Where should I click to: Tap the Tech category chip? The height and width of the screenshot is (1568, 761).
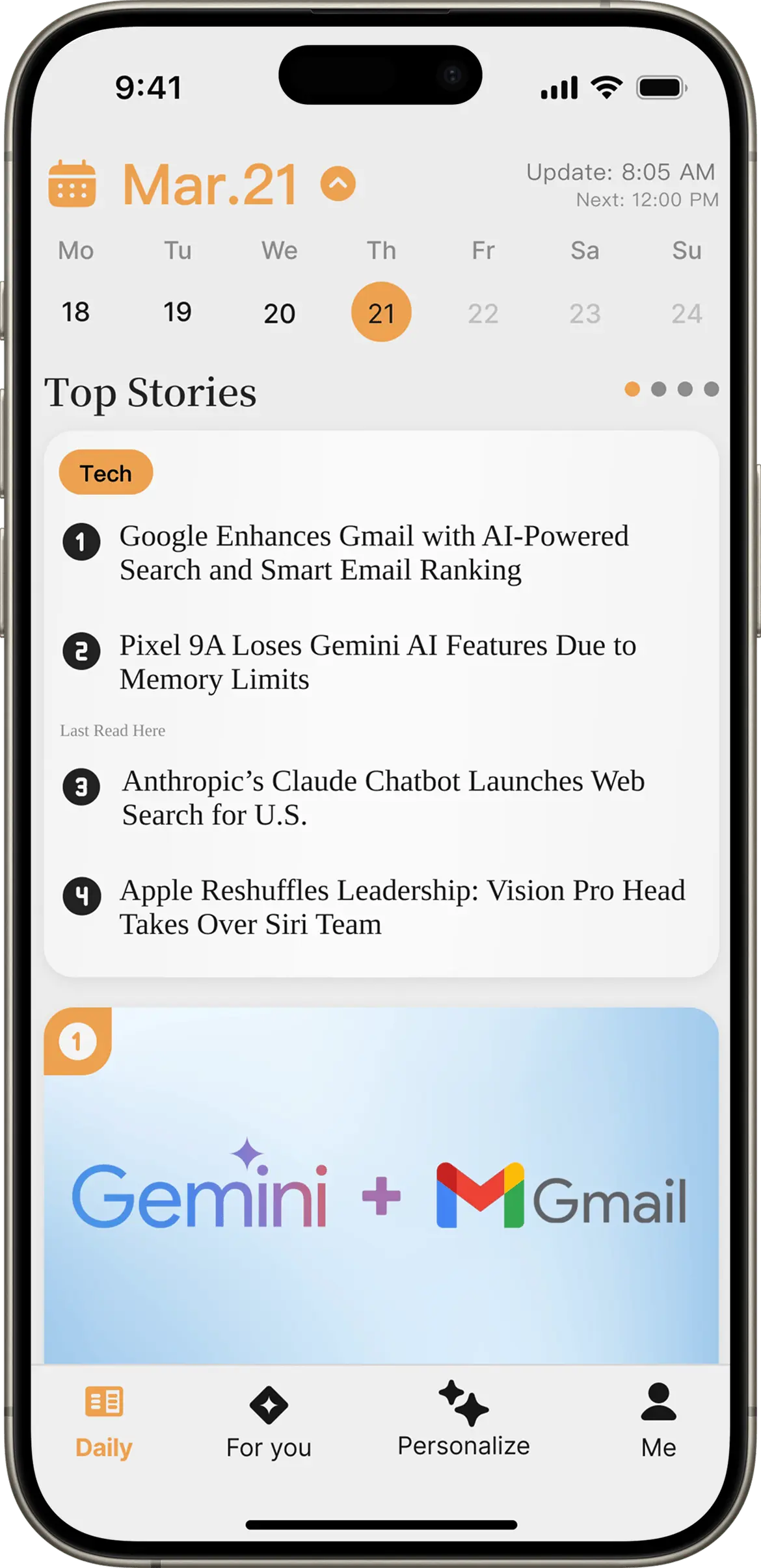click(x=106, y=473)
